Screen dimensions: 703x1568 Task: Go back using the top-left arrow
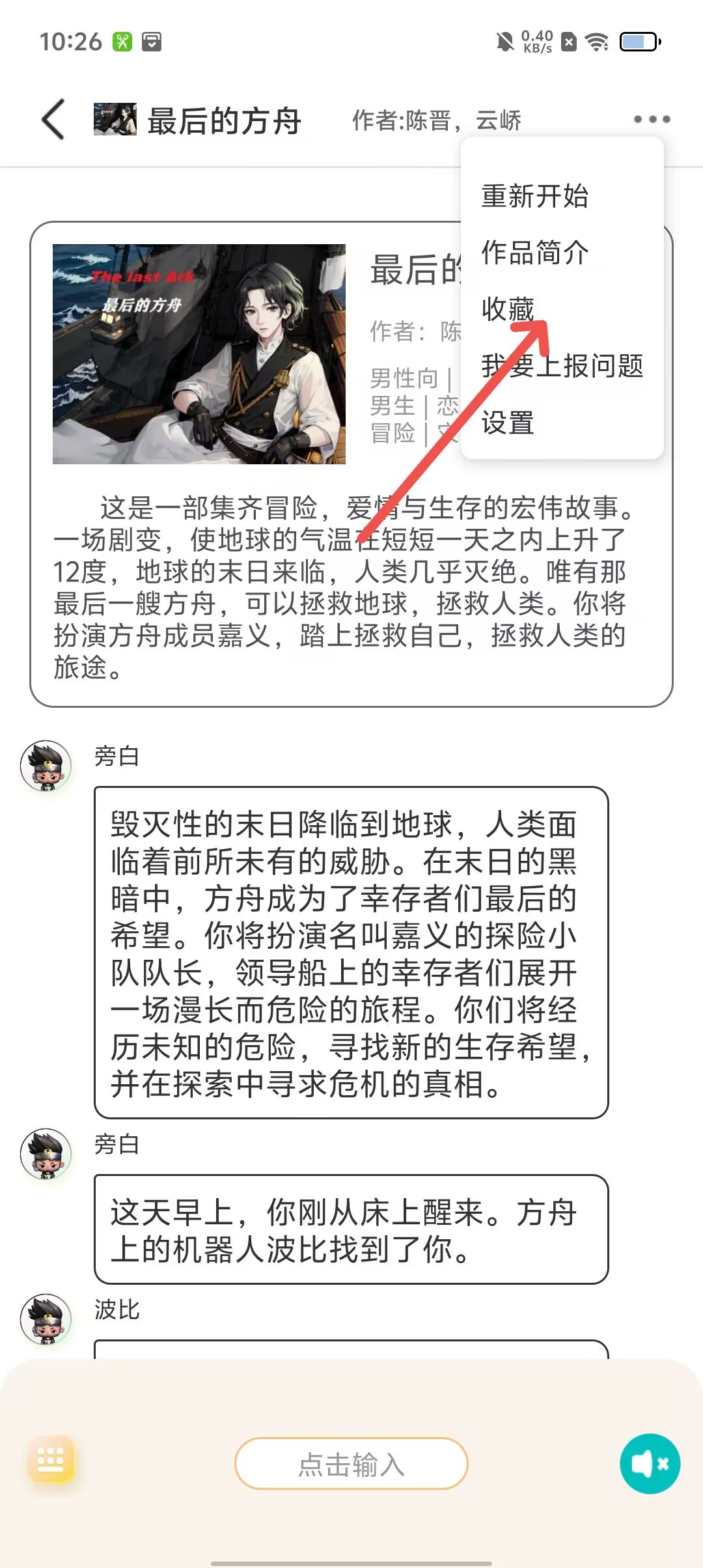[53, 120]
